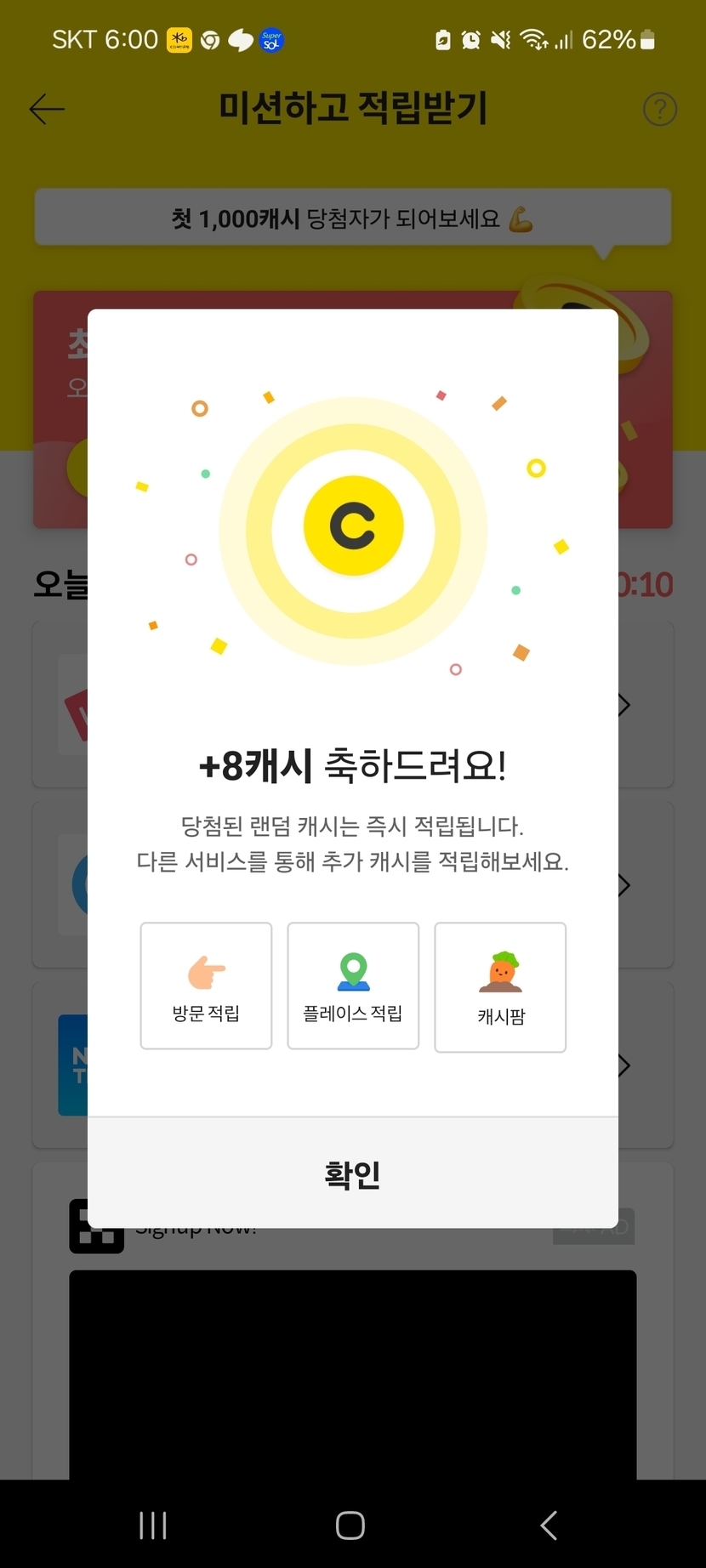Open 방문 적립 service
Screen dimensions: 706x1568
point(206,986)
